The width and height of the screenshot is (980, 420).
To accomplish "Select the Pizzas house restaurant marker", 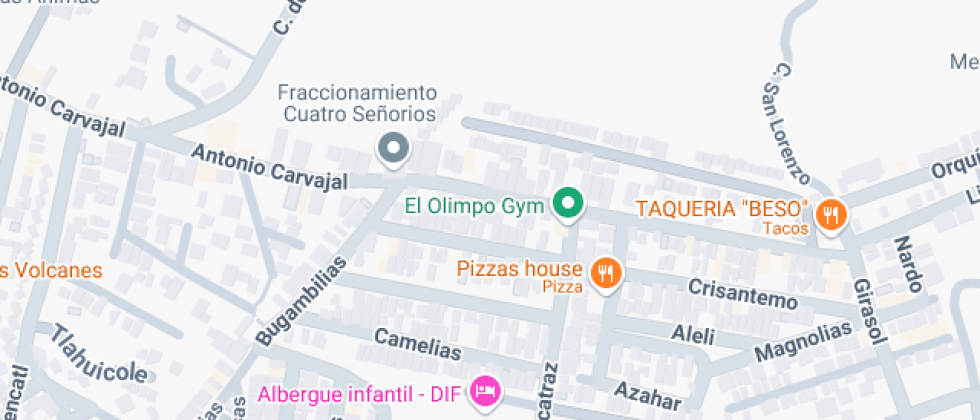I will click(604, 272).
